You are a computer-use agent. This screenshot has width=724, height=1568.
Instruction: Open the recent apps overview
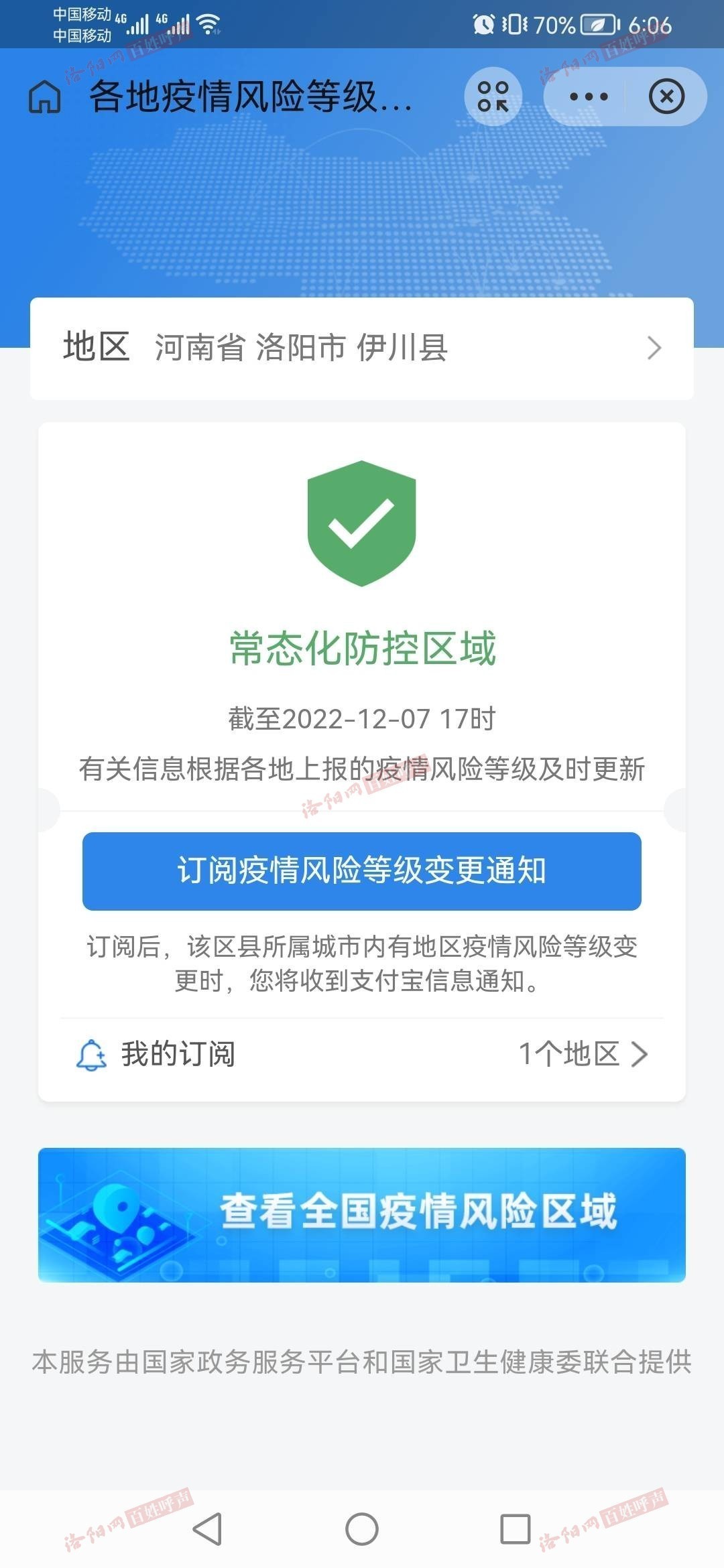(x=515, y=1529)
